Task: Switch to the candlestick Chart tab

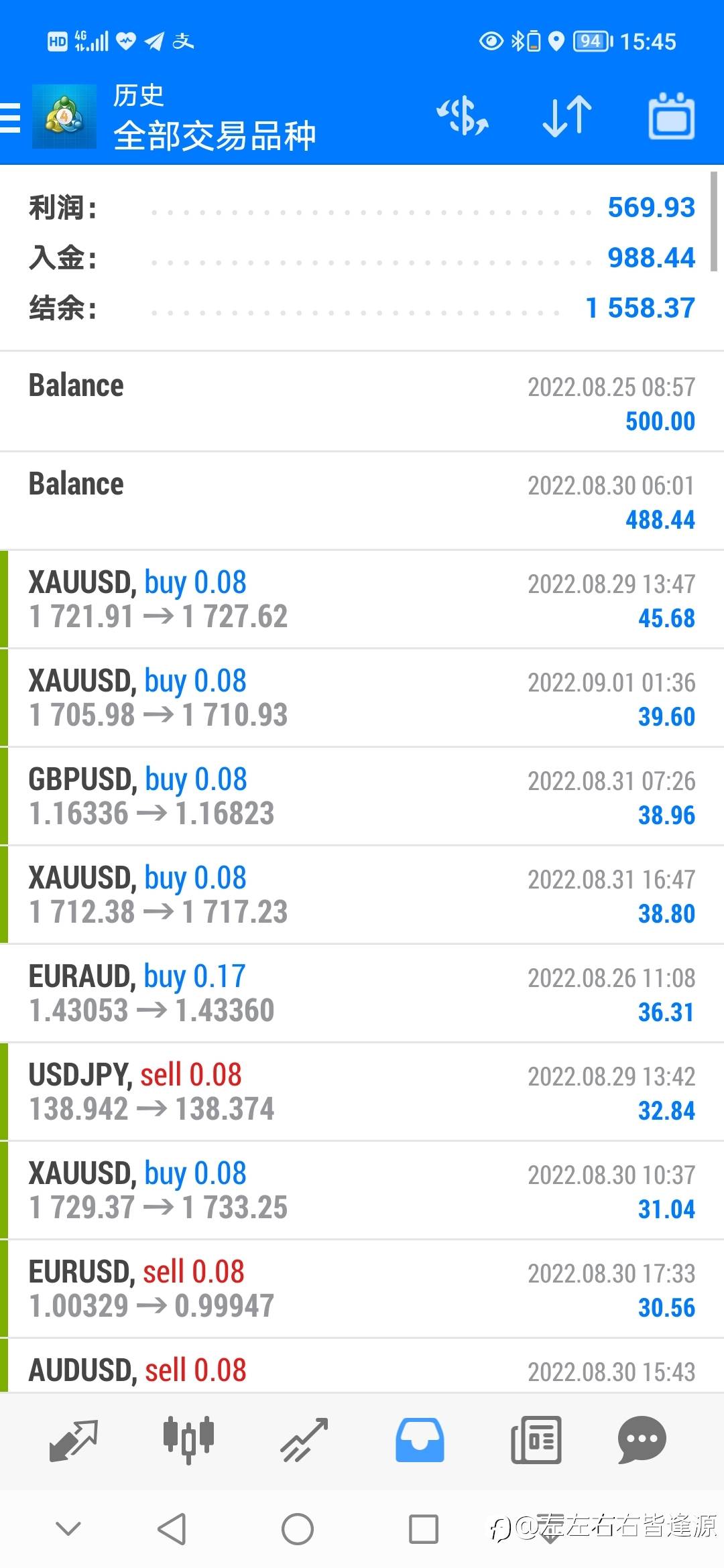Action: tap(188, 1440)
